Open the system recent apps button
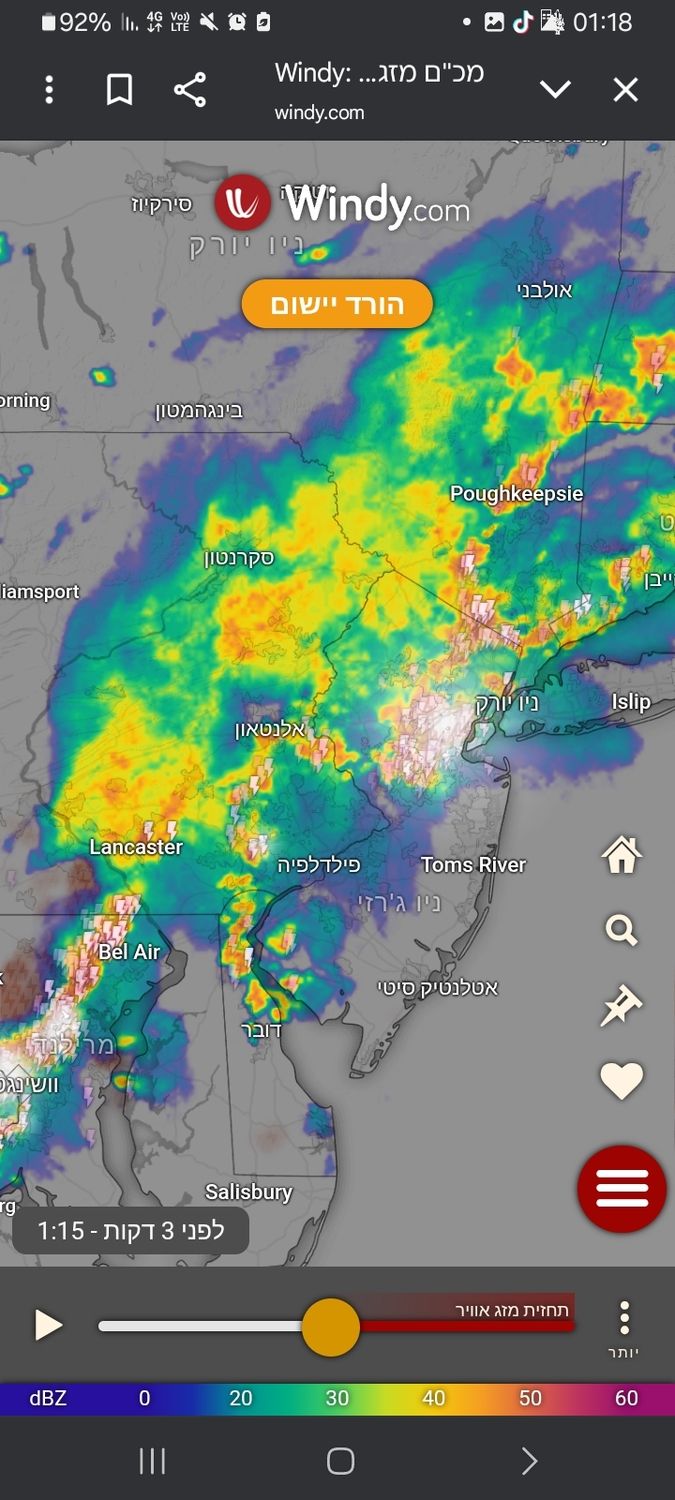 [x=152, y=1462]
